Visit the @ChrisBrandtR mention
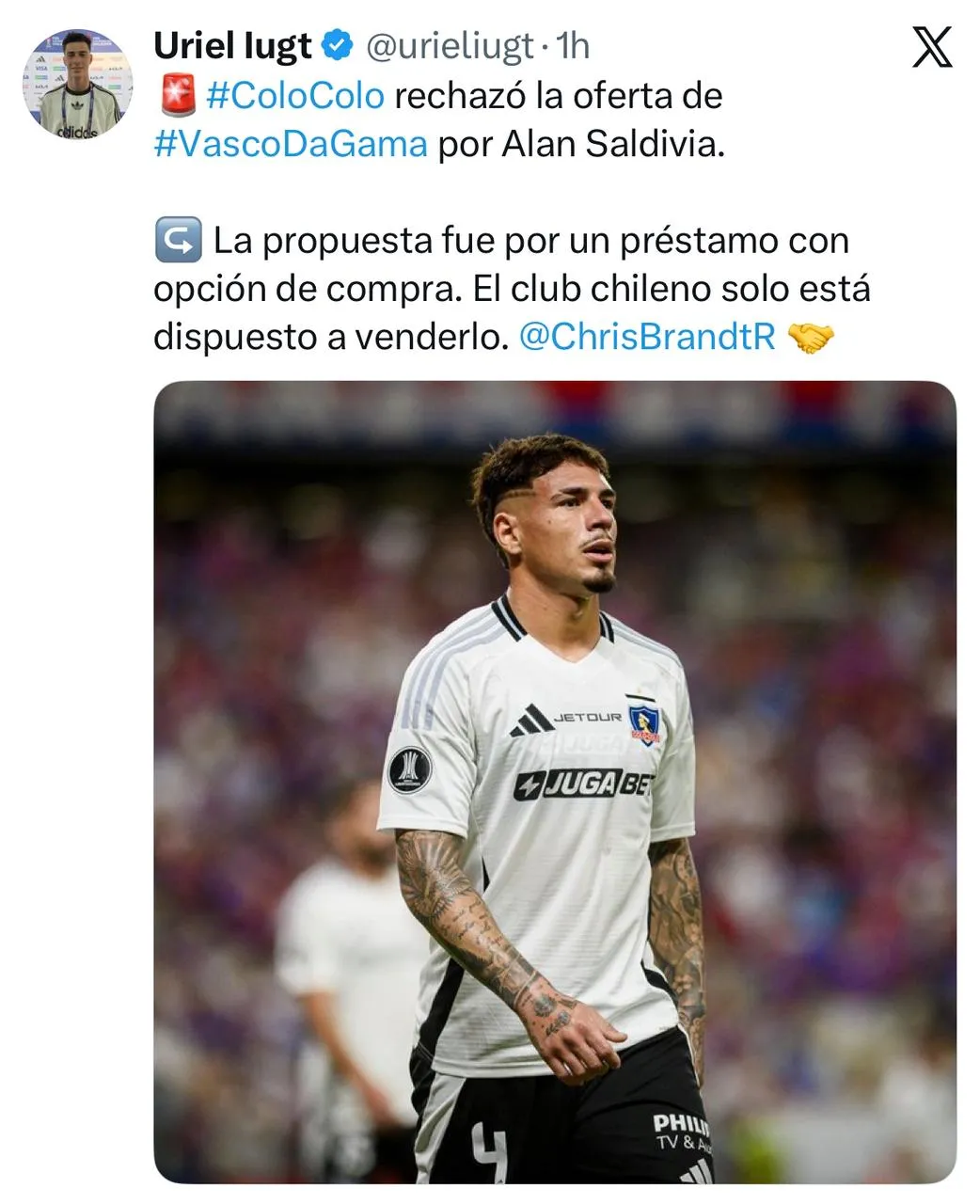The image size is (980, 1204). click(x=647, y=337)
